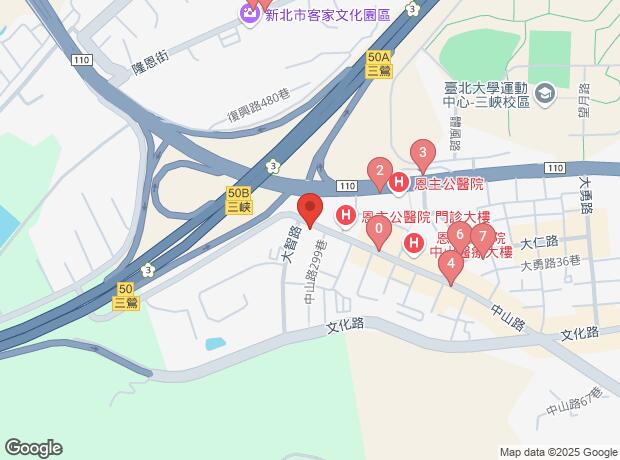Screen dimensions: 620x460
Task: Select map marker number 2
Action: 379,172
